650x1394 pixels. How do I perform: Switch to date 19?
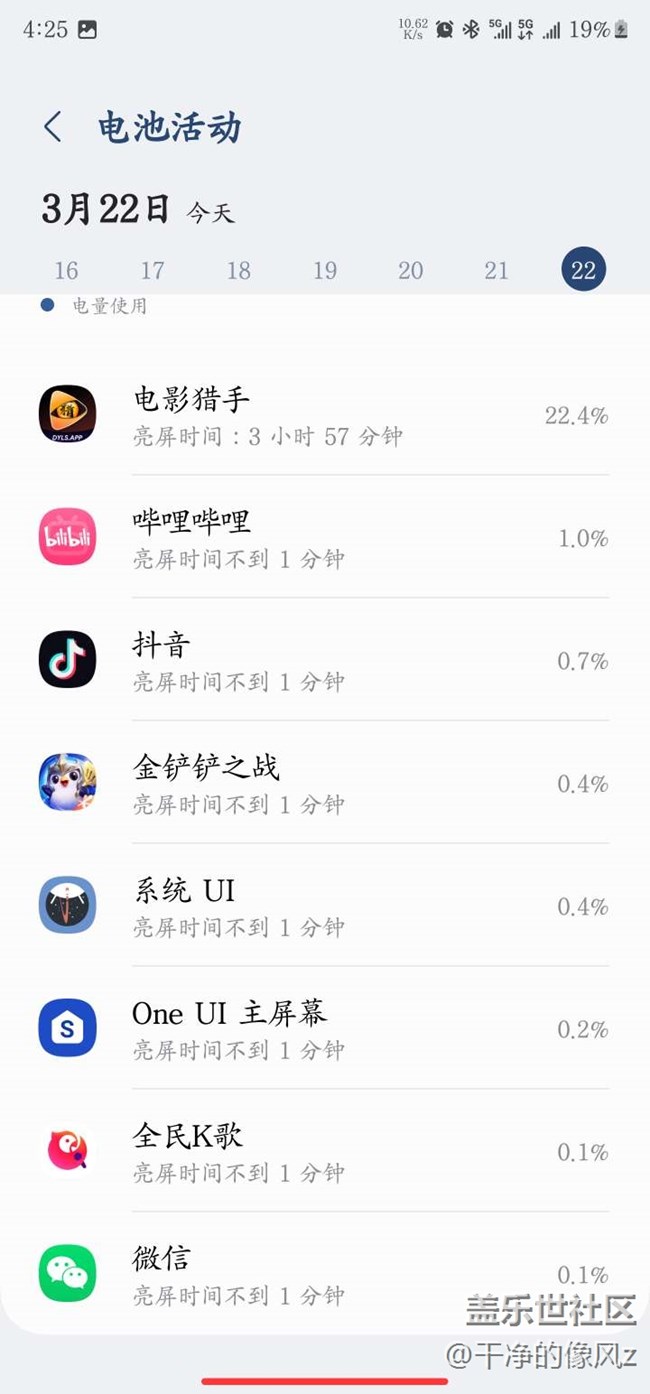pos(324,270)
